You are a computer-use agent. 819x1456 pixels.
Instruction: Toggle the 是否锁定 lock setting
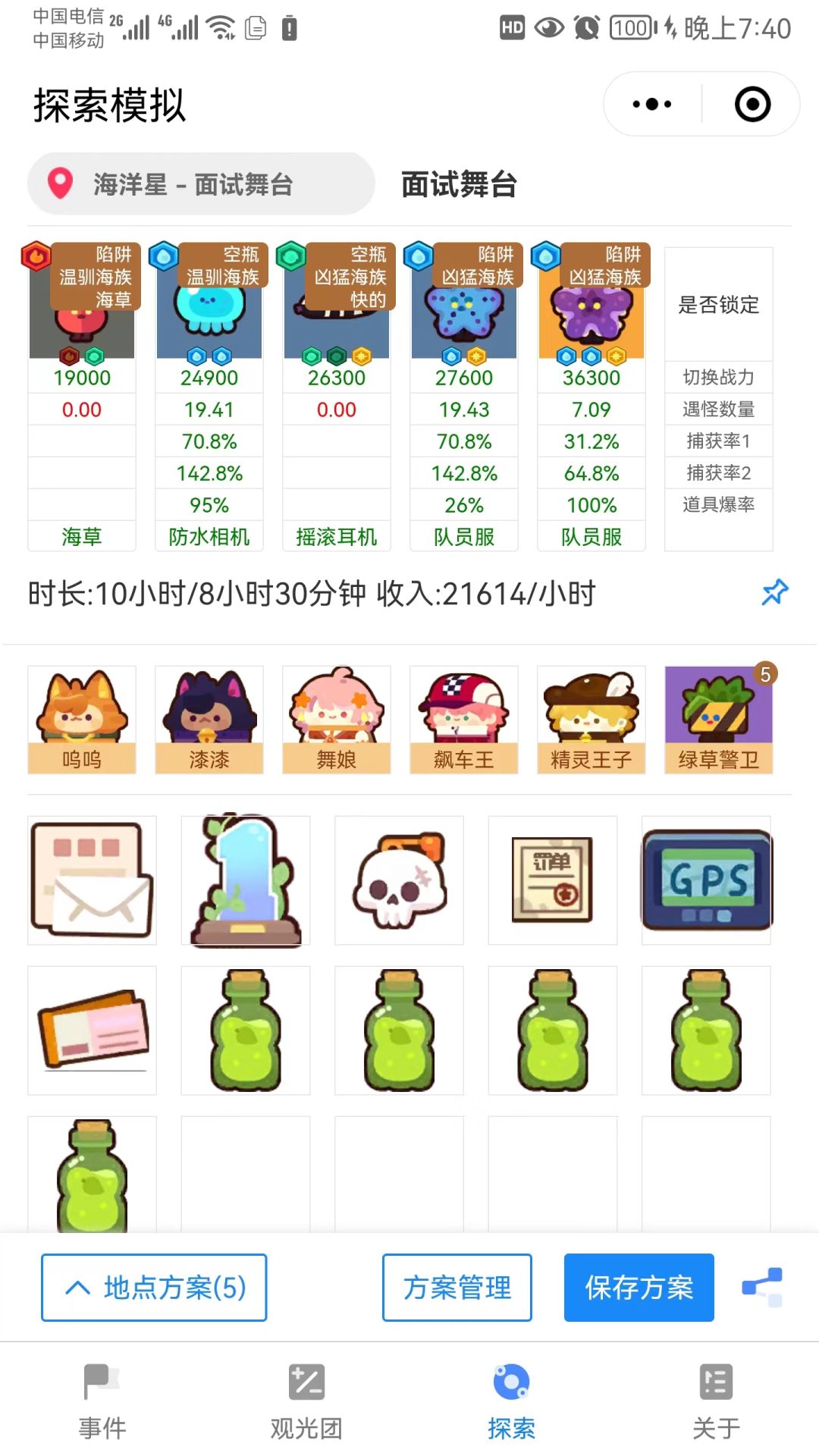(717, 306)
